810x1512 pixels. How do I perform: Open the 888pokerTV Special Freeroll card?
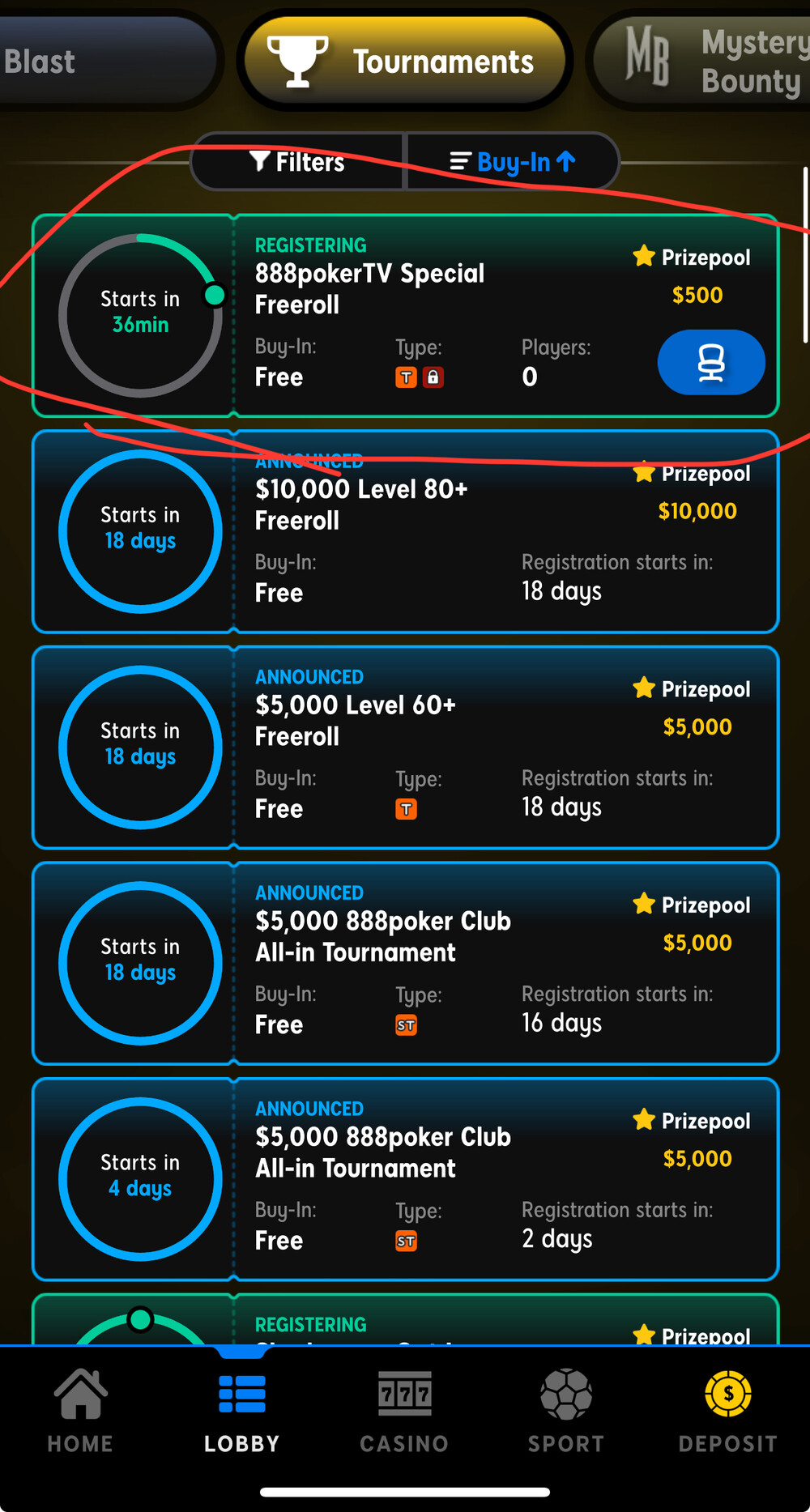405,316
